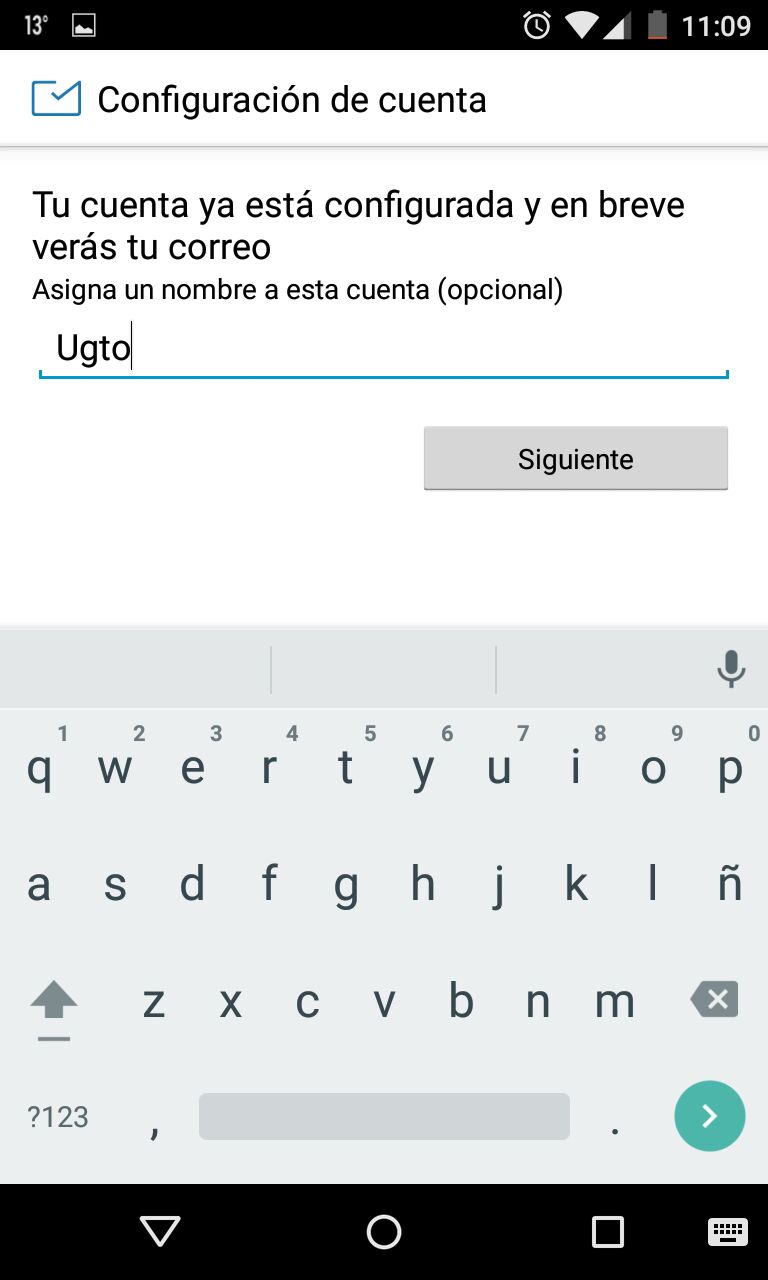768x1280 pixels.
Task: Tap the backspace key
Action: click(x=714, y=999)
